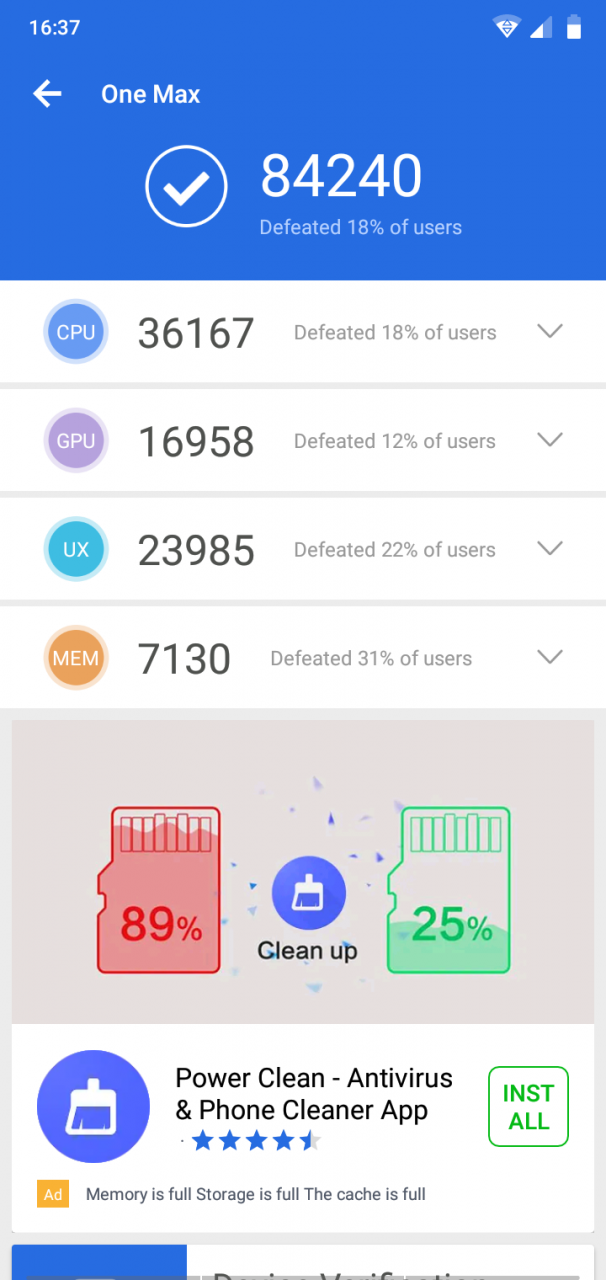This screenshot has height=1280, width=606.
Task: Open the Clean up ad banner
Action: click(303, 871)
